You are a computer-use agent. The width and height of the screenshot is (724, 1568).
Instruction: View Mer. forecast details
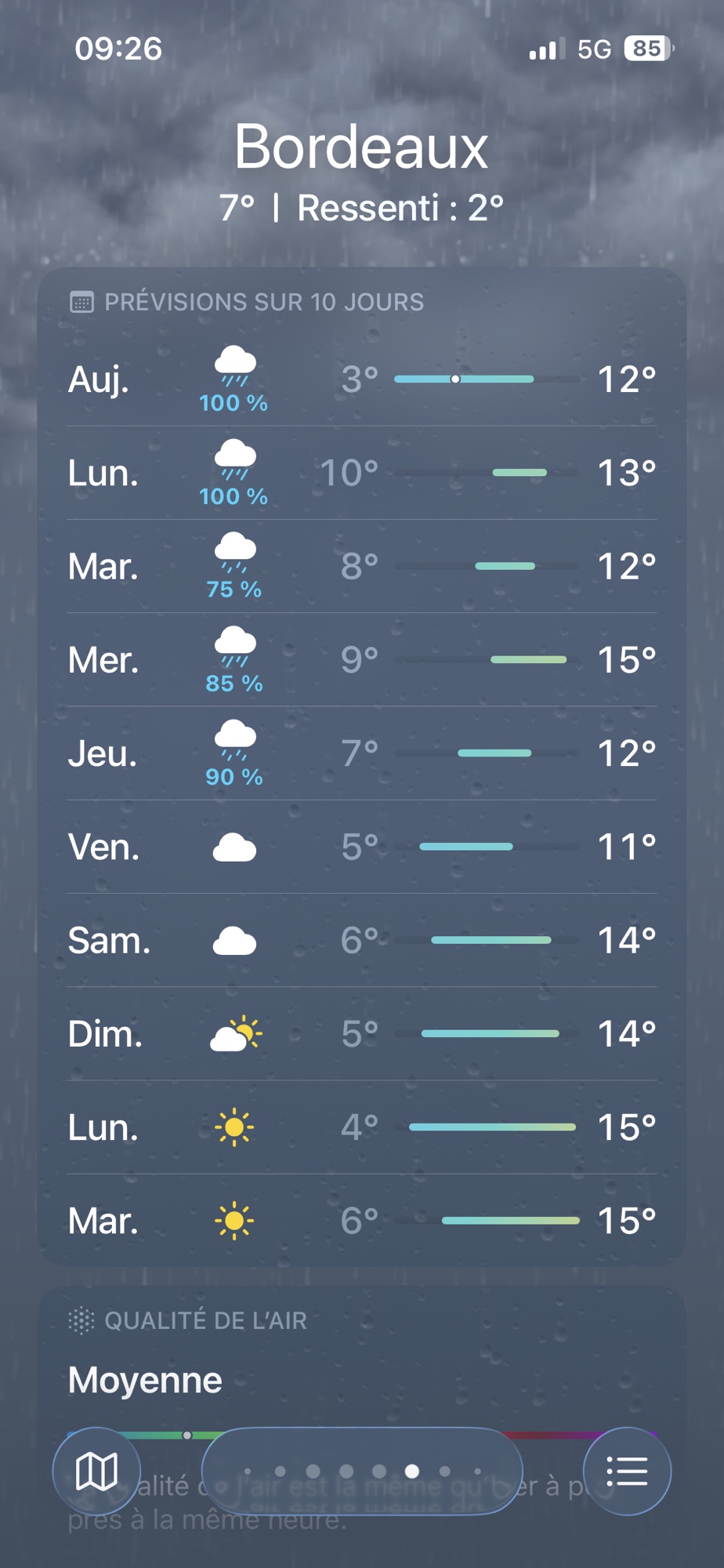362,660
